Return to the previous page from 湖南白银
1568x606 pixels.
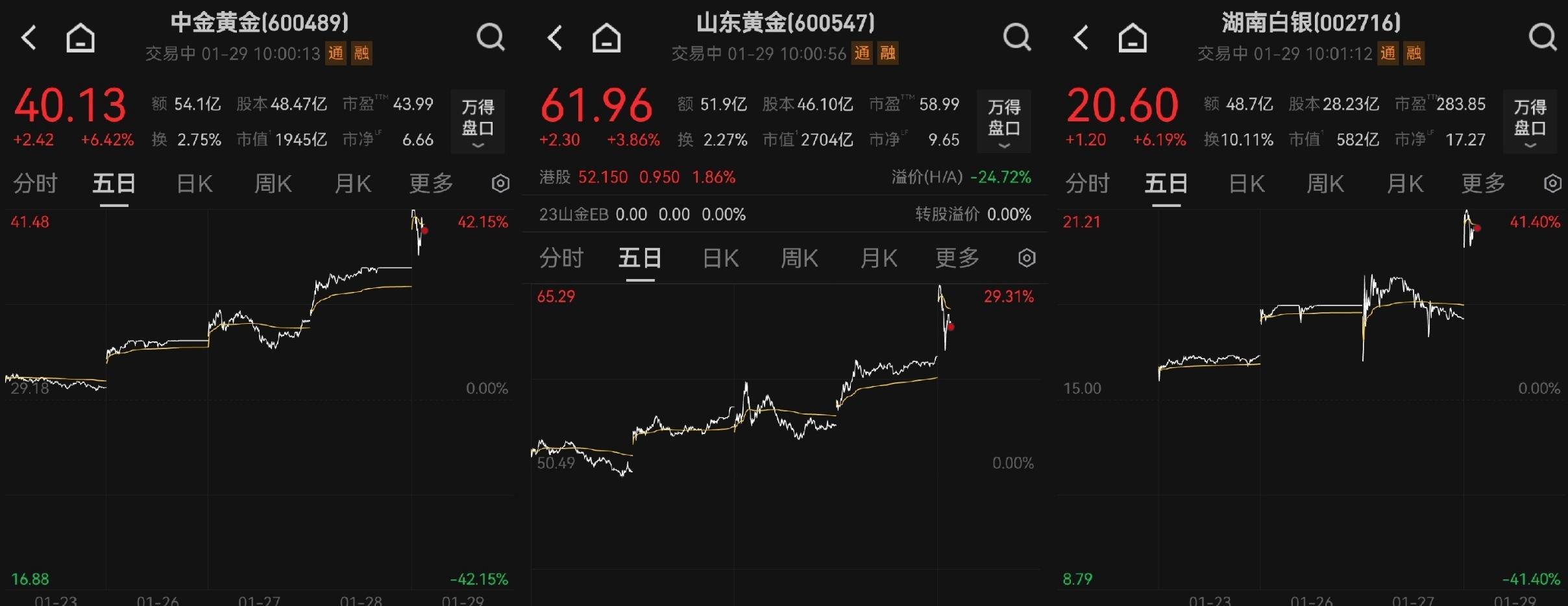(1081, 38)
